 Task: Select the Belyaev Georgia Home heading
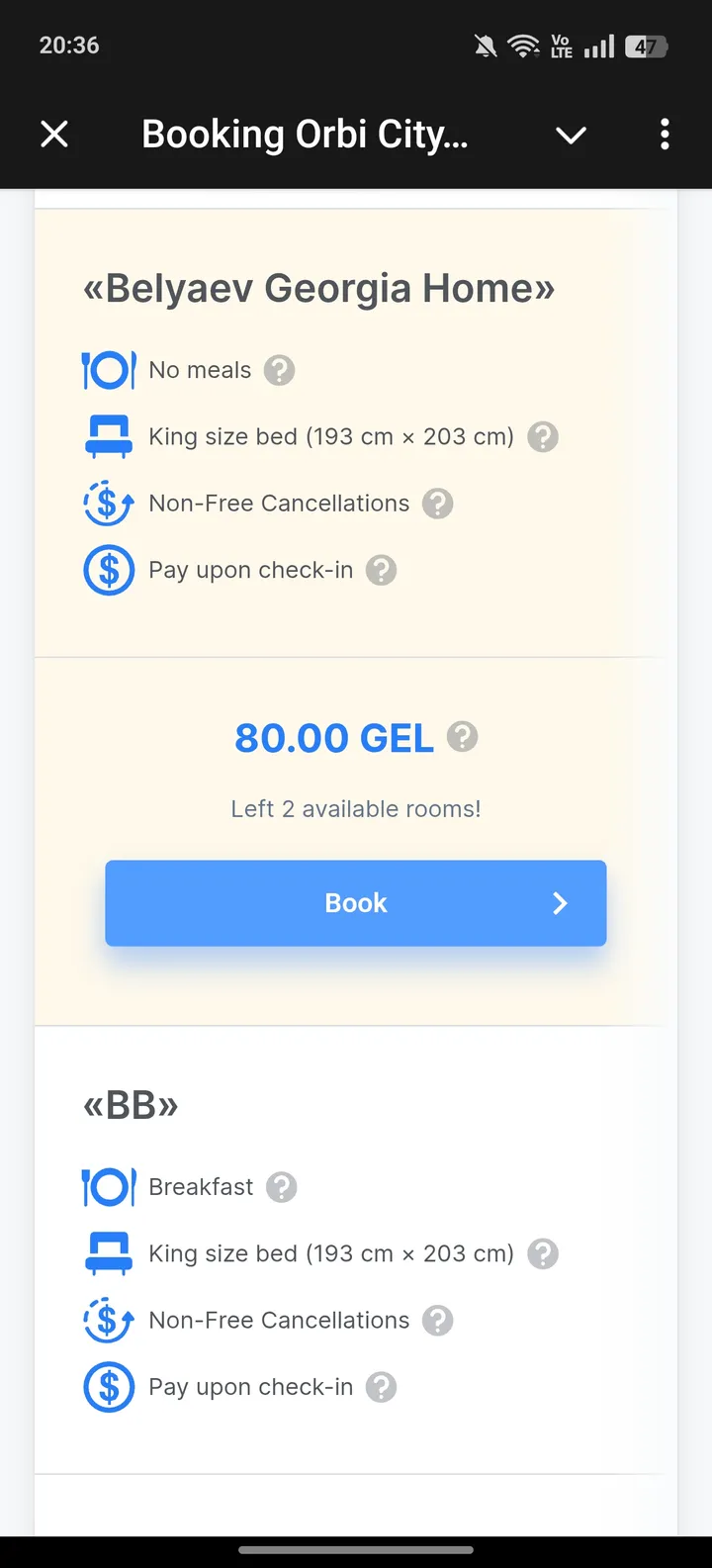point(319,288)
